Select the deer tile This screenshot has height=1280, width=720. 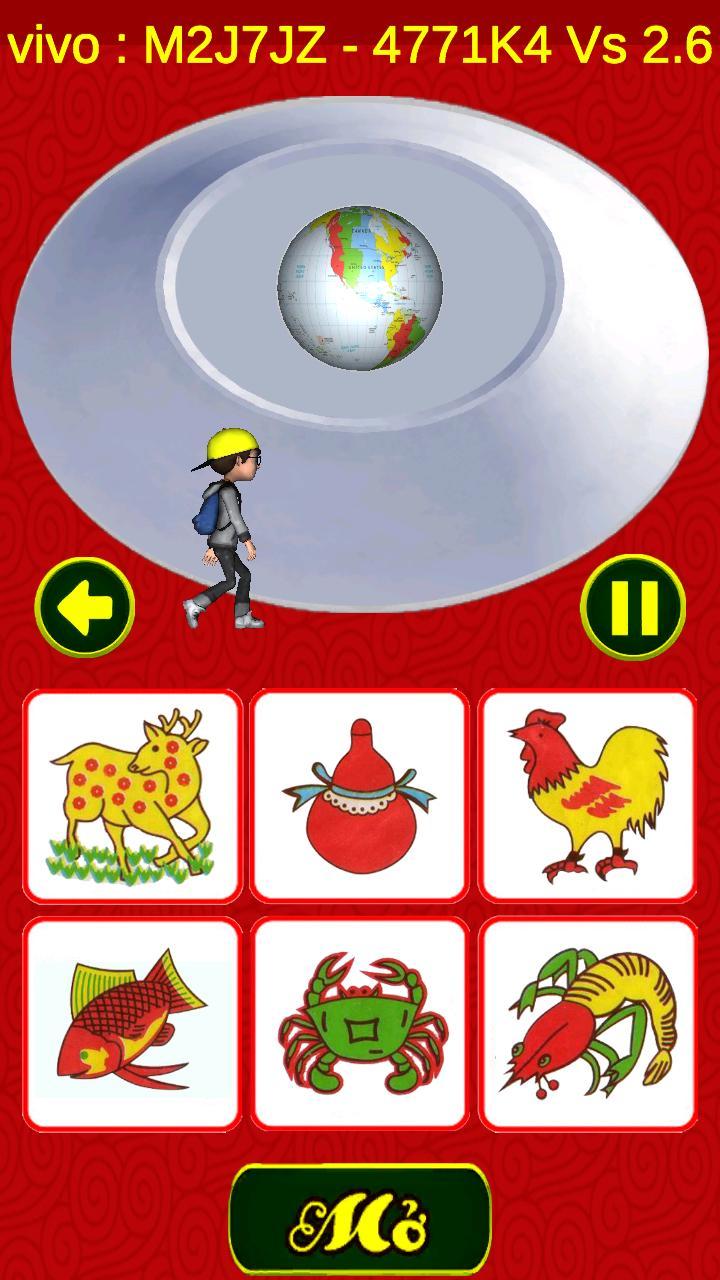(132, 795)
